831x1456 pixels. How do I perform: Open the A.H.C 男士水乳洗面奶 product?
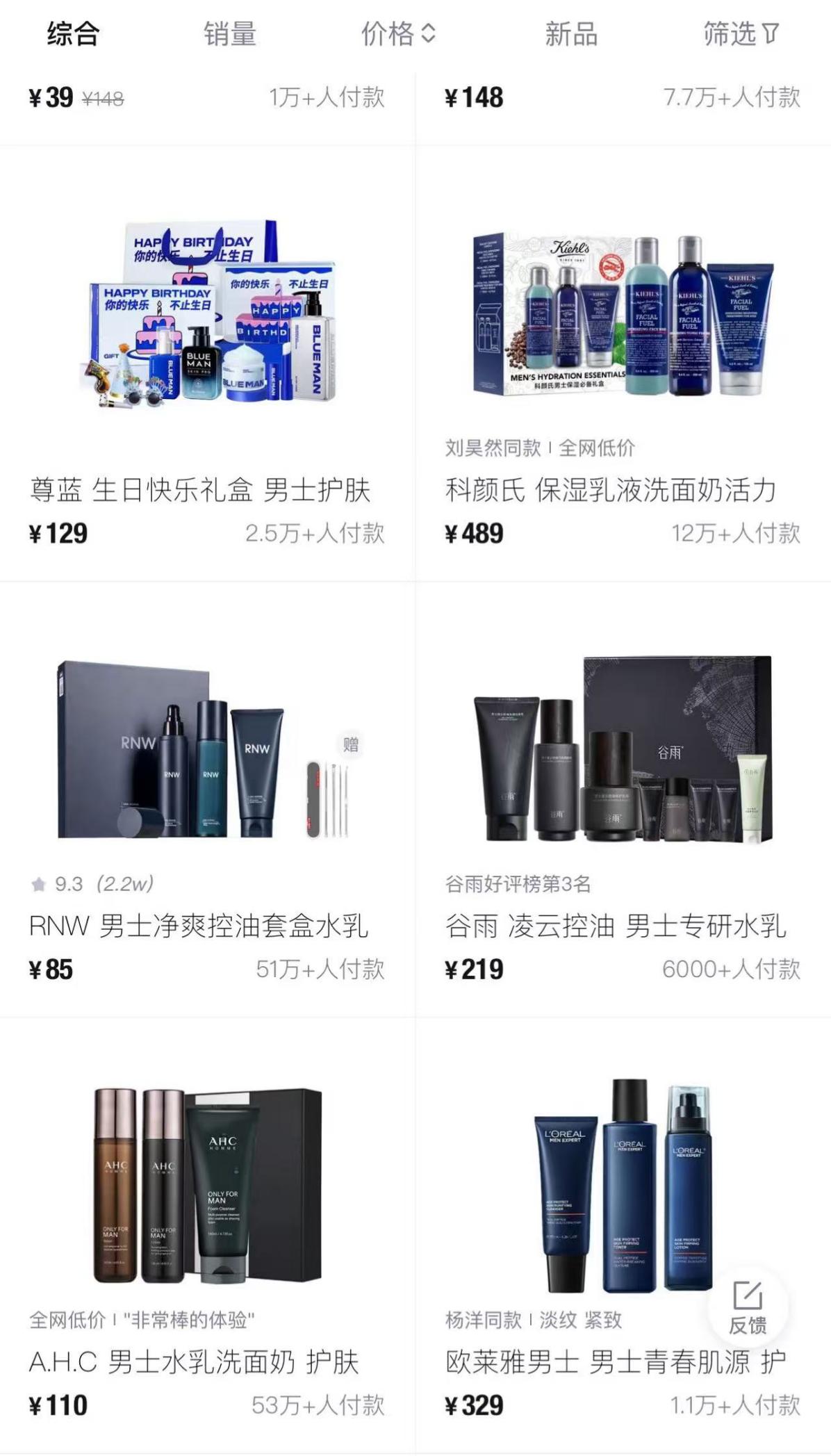pyautogui.click(x=208, y=1236)
